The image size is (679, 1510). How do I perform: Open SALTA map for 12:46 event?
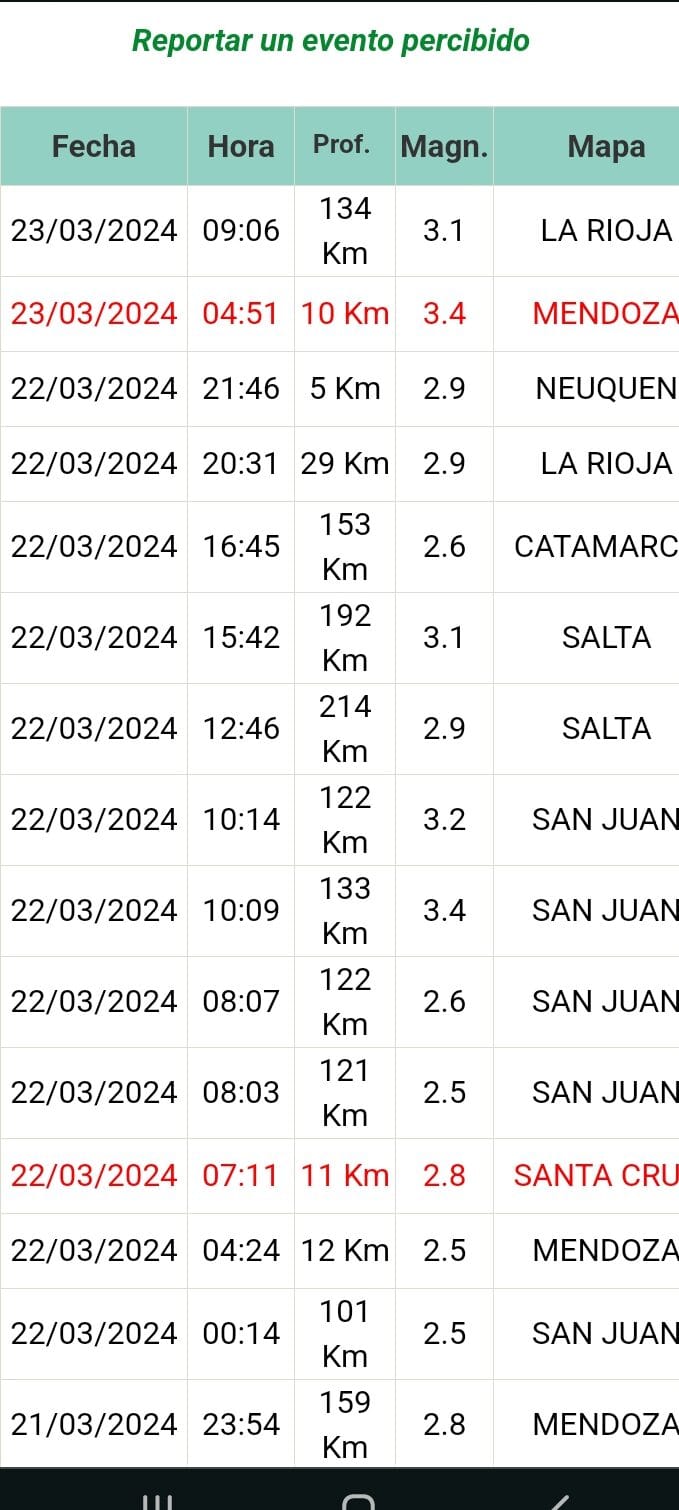tap(606, 729)
